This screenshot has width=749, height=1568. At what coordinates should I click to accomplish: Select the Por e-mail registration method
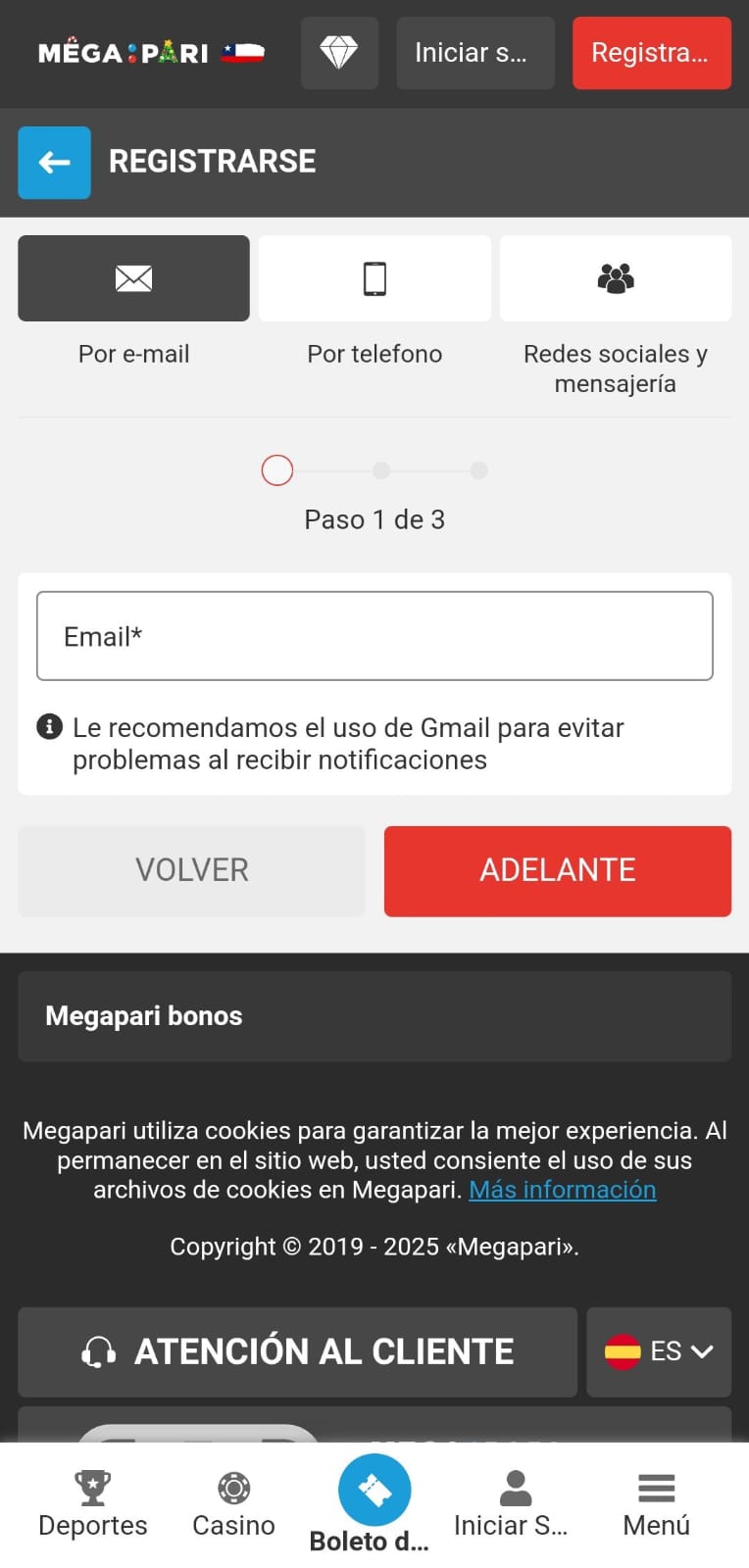tap(133, 279)
